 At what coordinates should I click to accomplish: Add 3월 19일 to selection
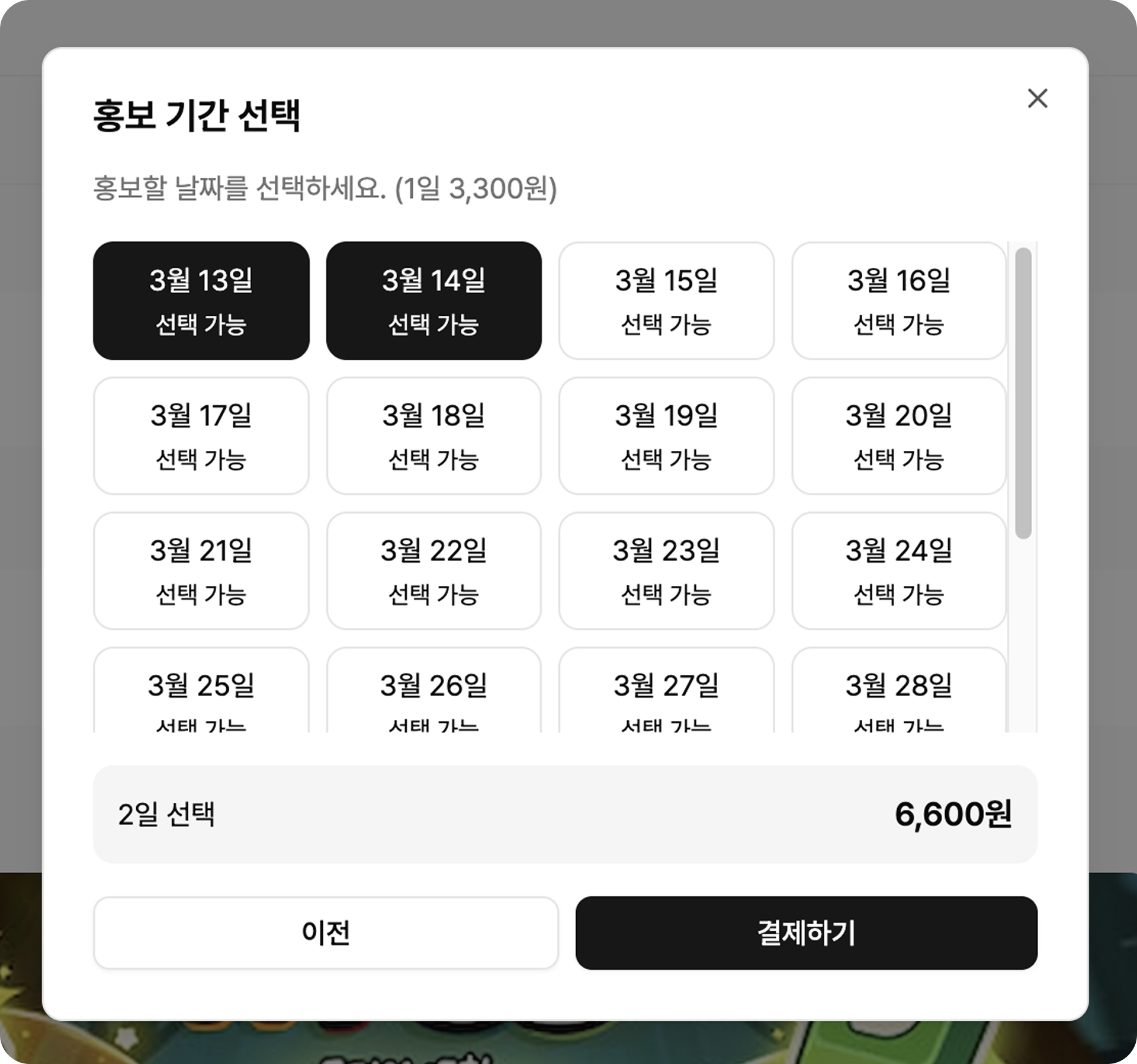666,435
